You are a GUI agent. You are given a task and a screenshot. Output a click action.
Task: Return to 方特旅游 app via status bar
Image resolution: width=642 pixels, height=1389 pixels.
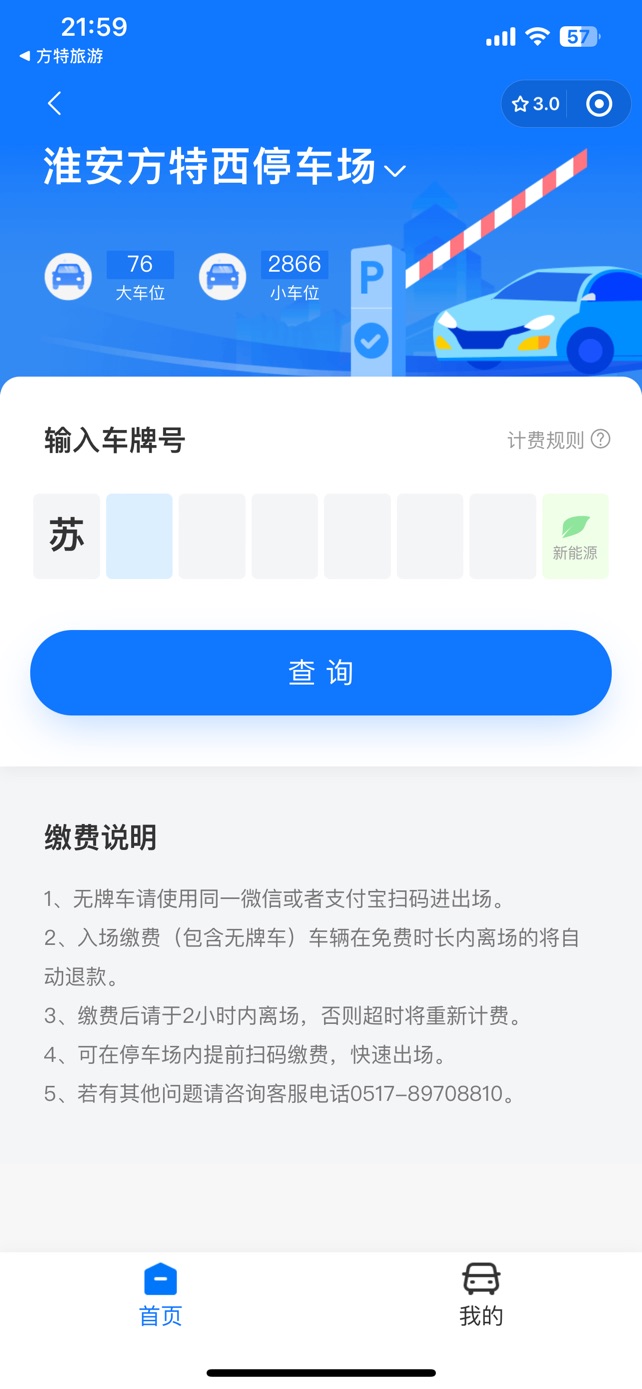(x=61, y=57)
